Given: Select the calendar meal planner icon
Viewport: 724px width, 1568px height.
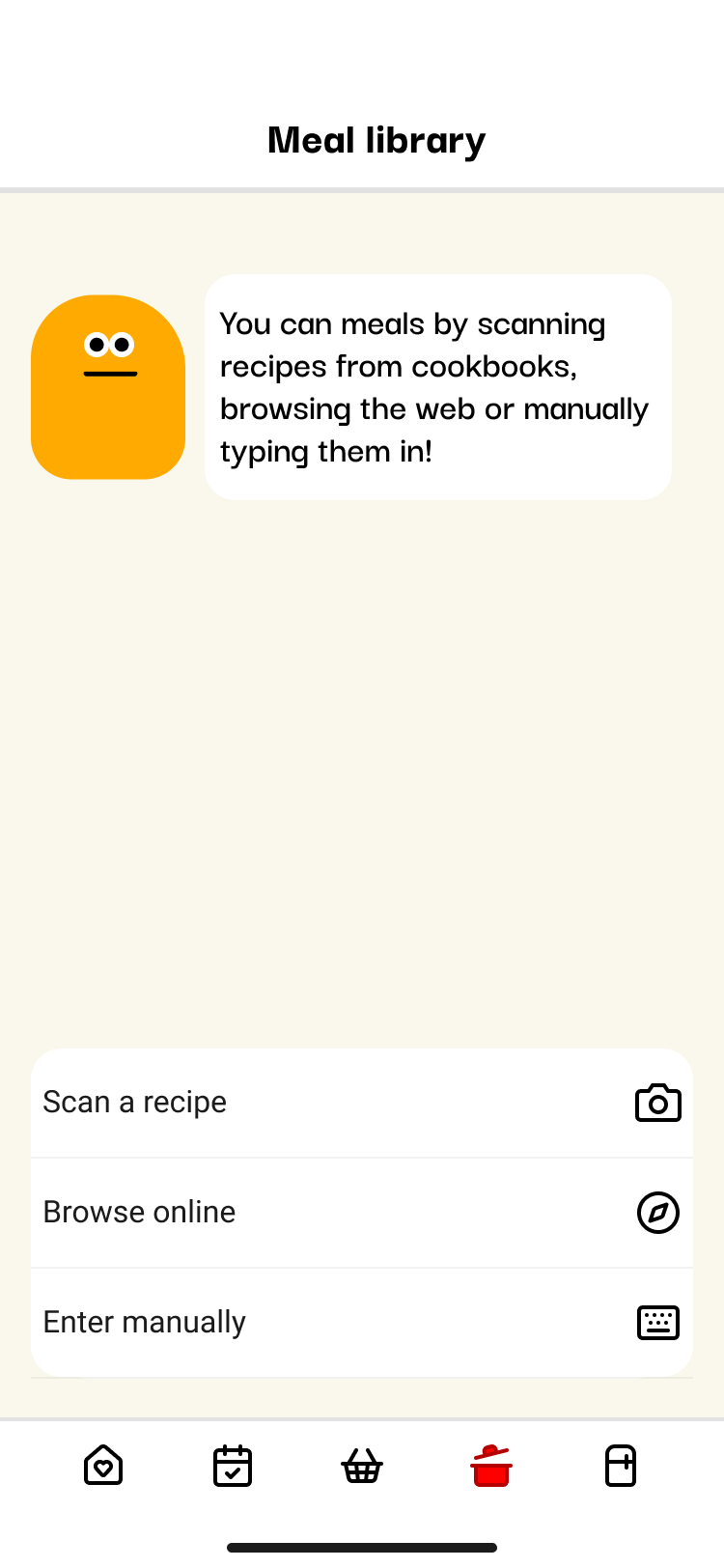Looking at the screenshot, I should click(x=233, y=1465).
